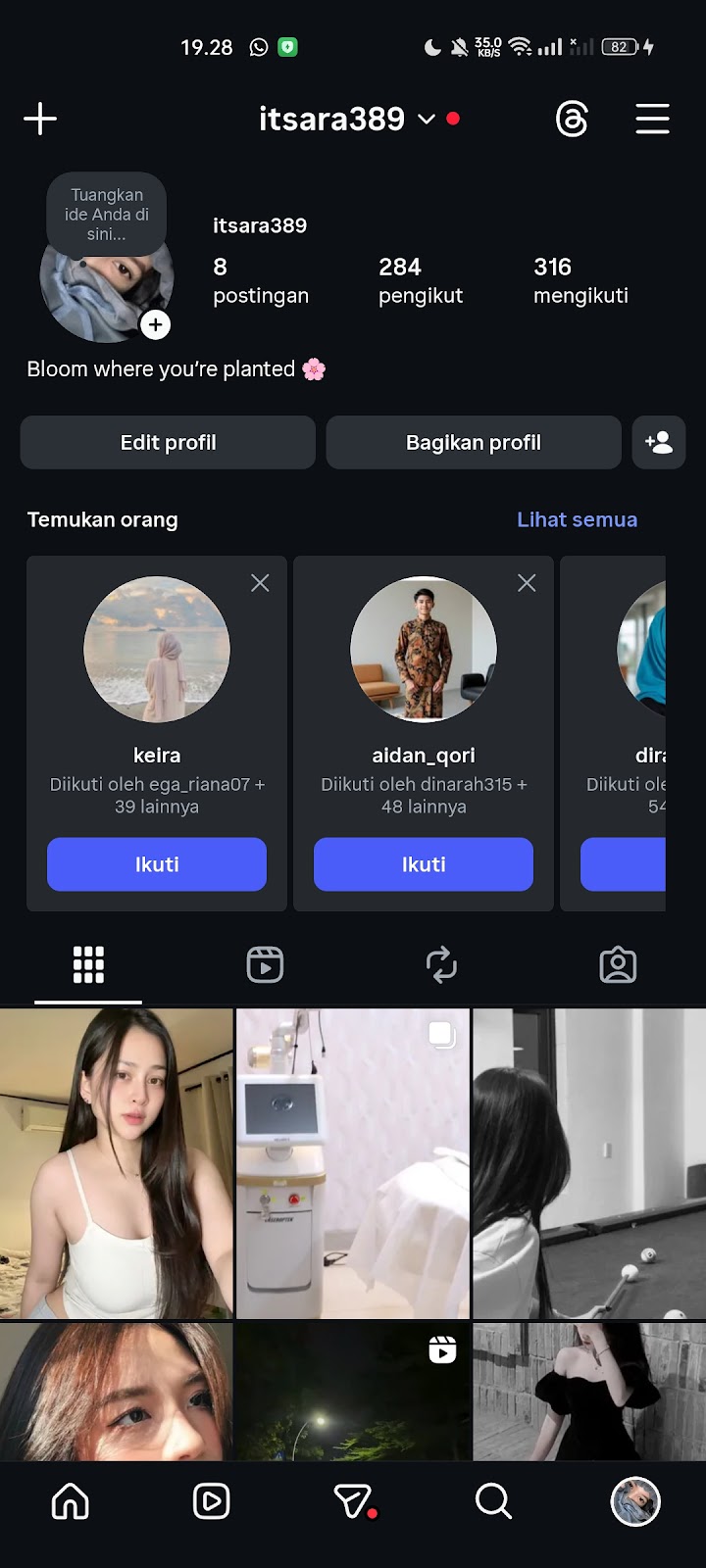This screenshot has width=706, height=1568.
Task: Open the search tab in bottom bar
Action: [493, 1501]
